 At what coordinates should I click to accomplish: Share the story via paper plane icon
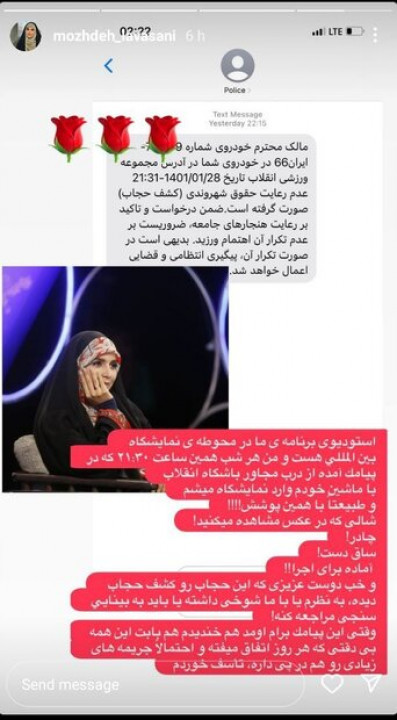coord(370,684)
